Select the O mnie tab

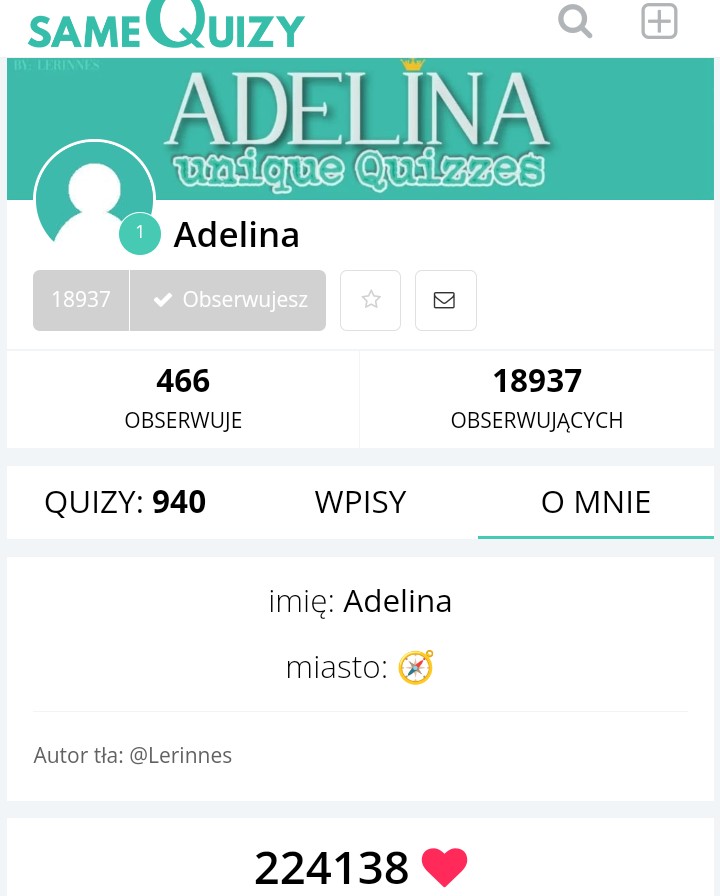point(595,502)
